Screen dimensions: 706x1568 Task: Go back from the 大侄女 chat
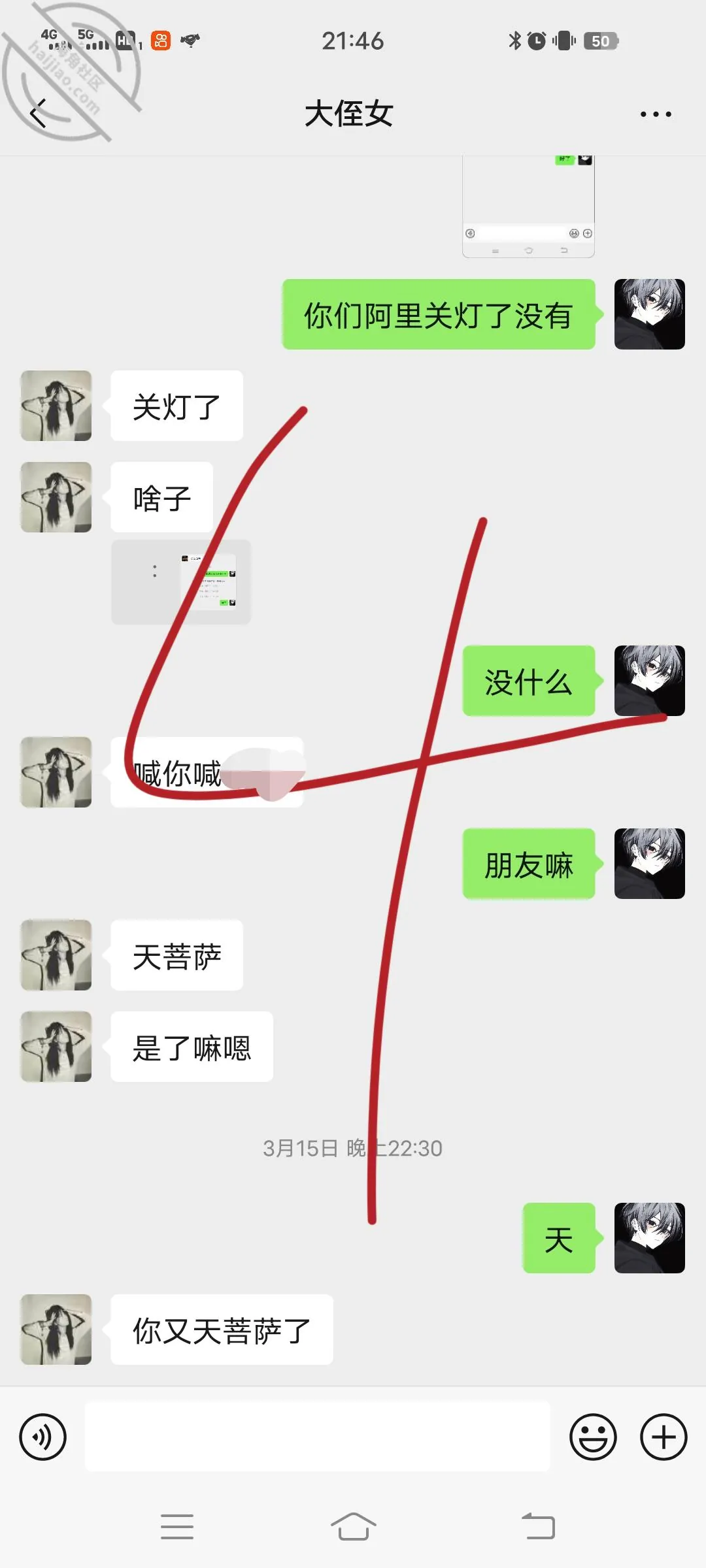tap(39, 114)
